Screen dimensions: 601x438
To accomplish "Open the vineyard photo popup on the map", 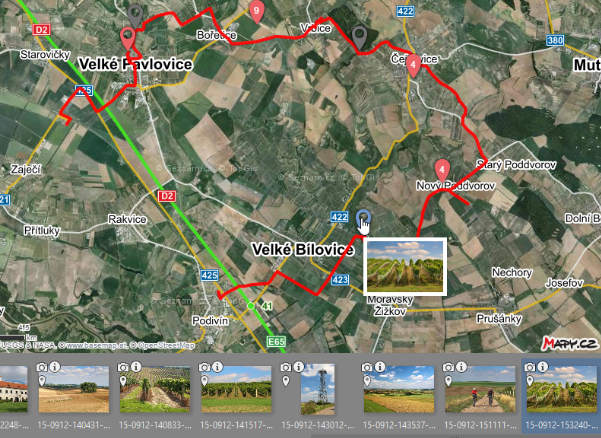I will point(405,266).
